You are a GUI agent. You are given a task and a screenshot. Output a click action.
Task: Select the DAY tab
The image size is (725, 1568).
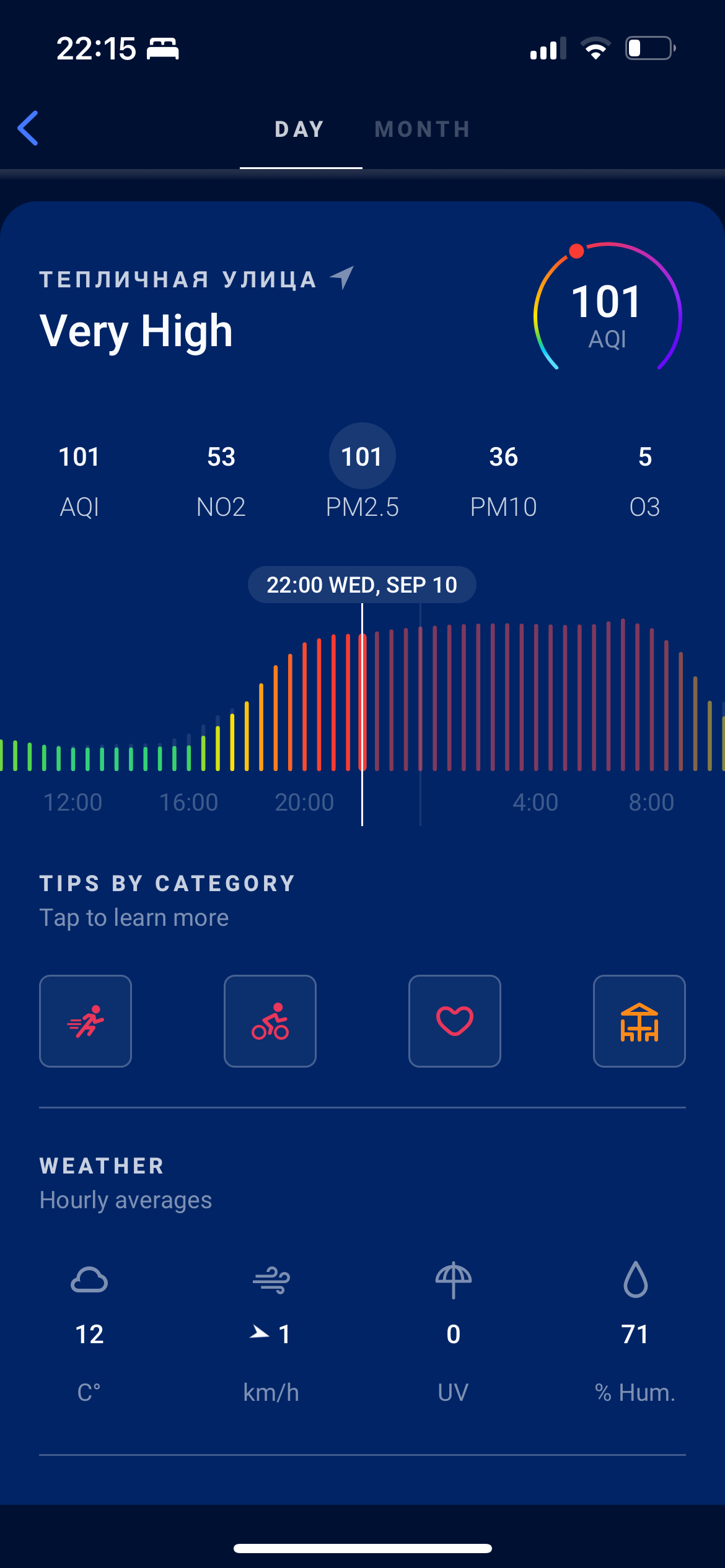click(300, 129)
